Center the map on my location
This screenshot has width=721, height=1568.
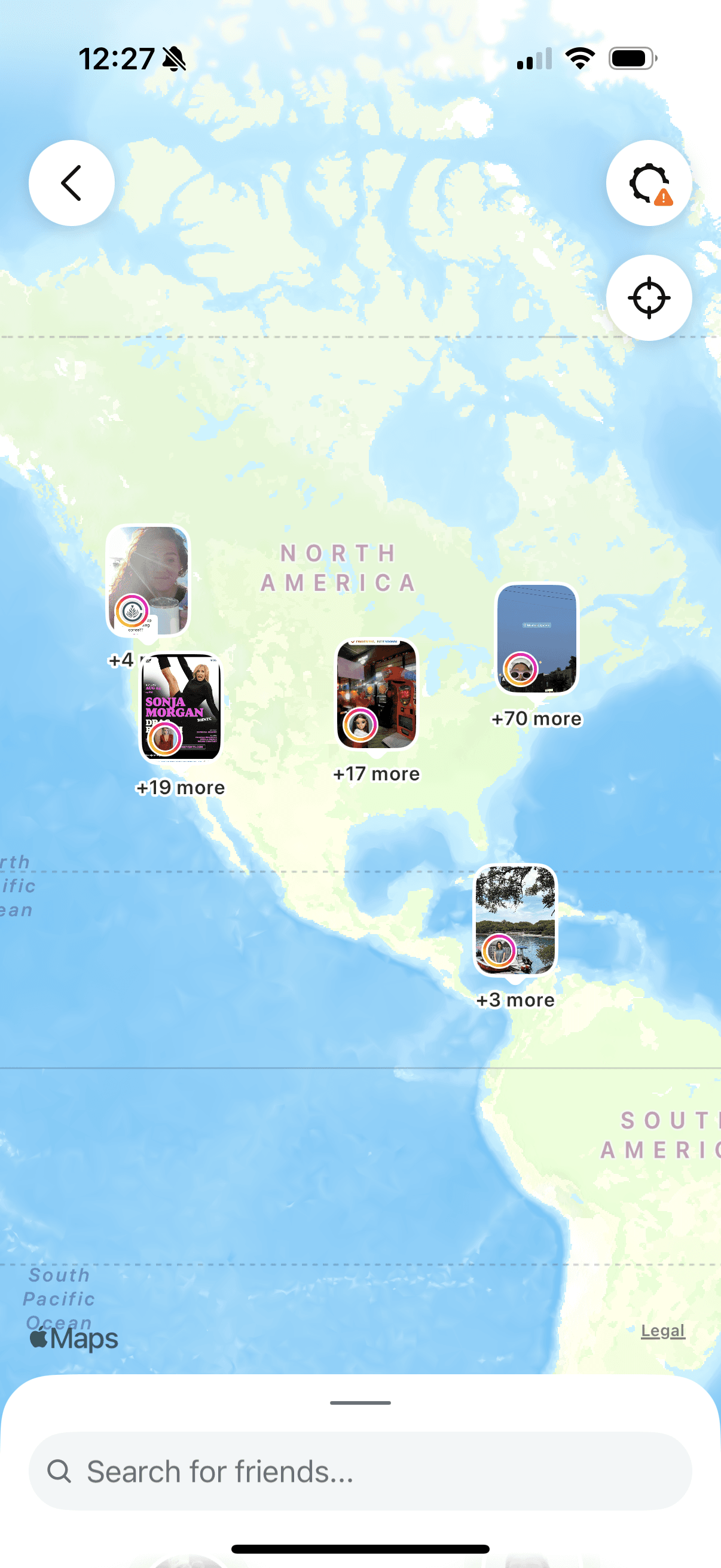coord(649,298)
